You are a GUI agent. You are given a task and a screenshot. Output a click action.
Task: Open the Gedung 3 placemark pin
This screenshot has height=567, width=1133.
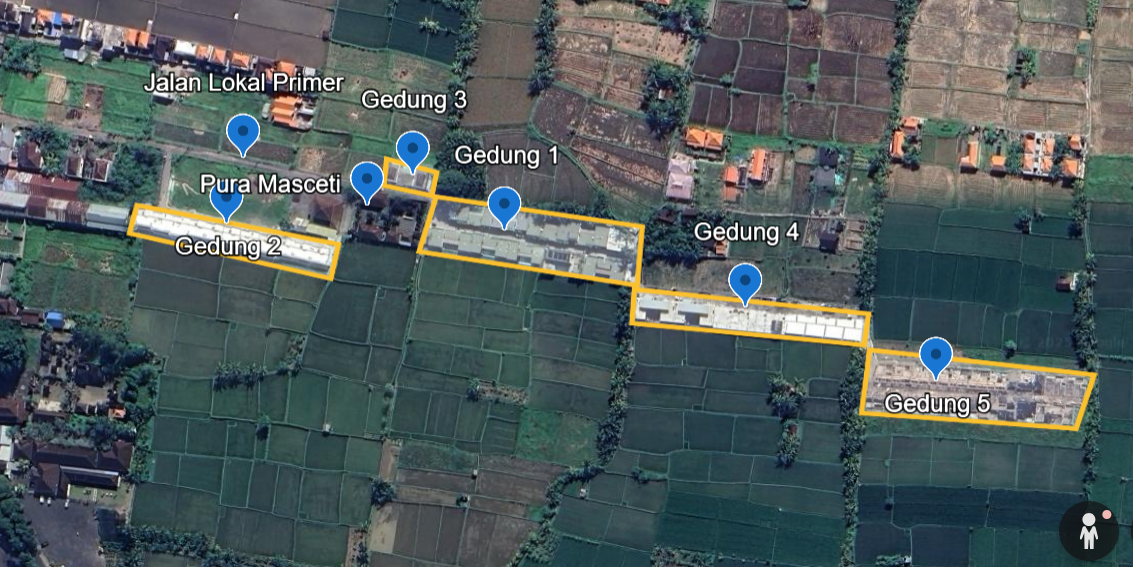coord(412,150)
